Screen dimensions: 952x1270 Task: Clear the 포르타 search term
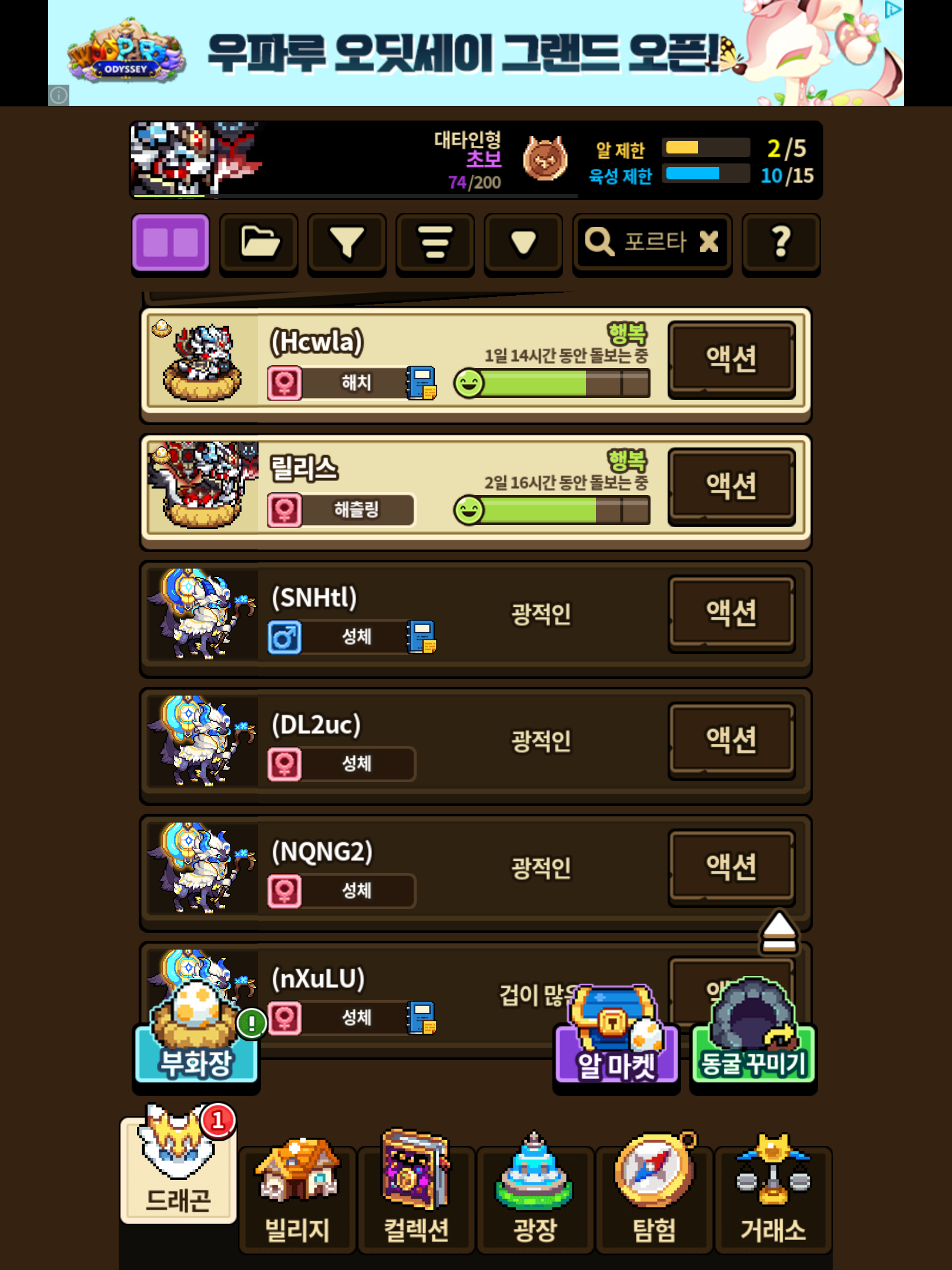[709, 242]
